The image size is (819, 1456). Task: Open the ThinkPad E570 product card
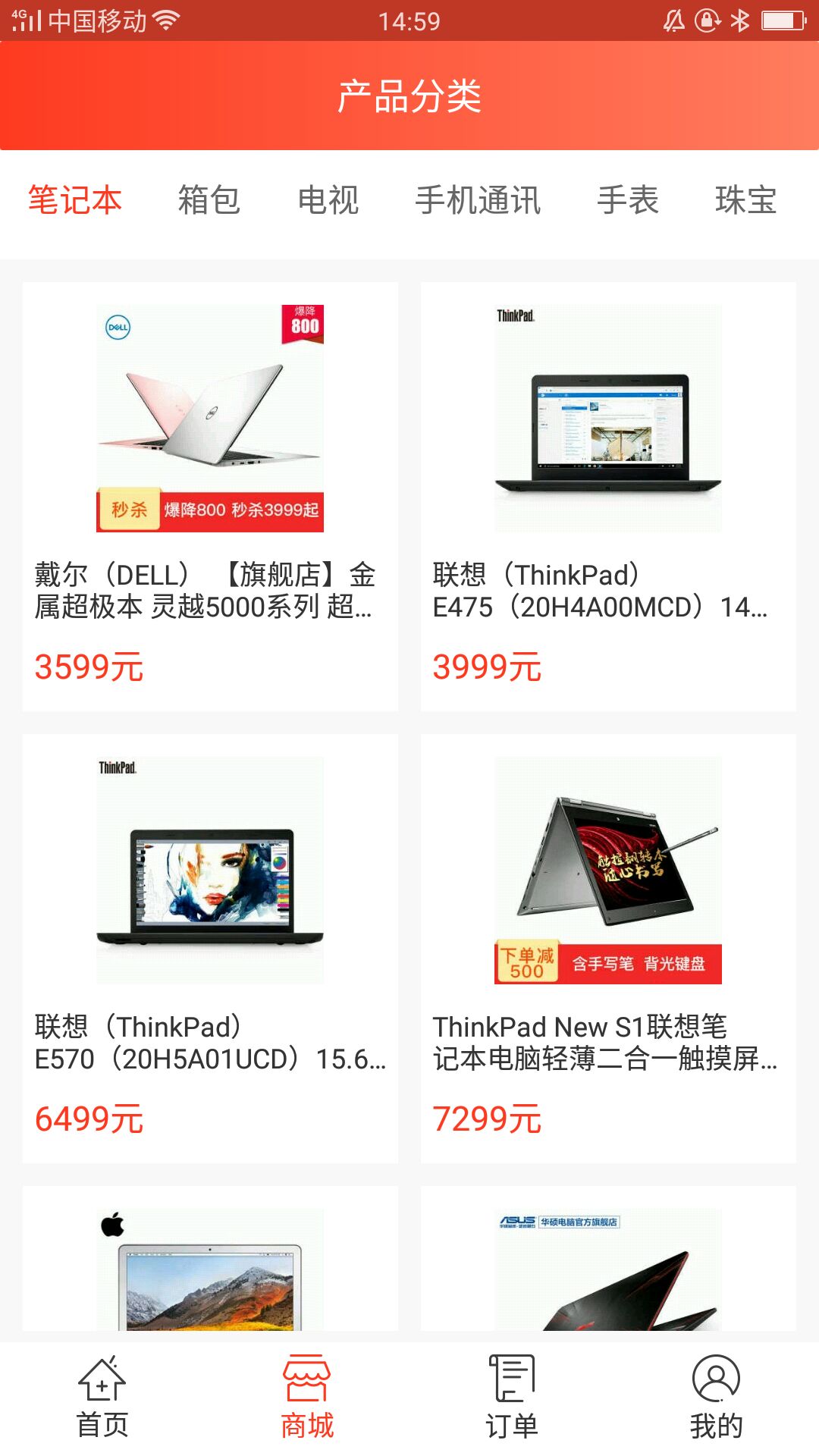click(210, 949)
